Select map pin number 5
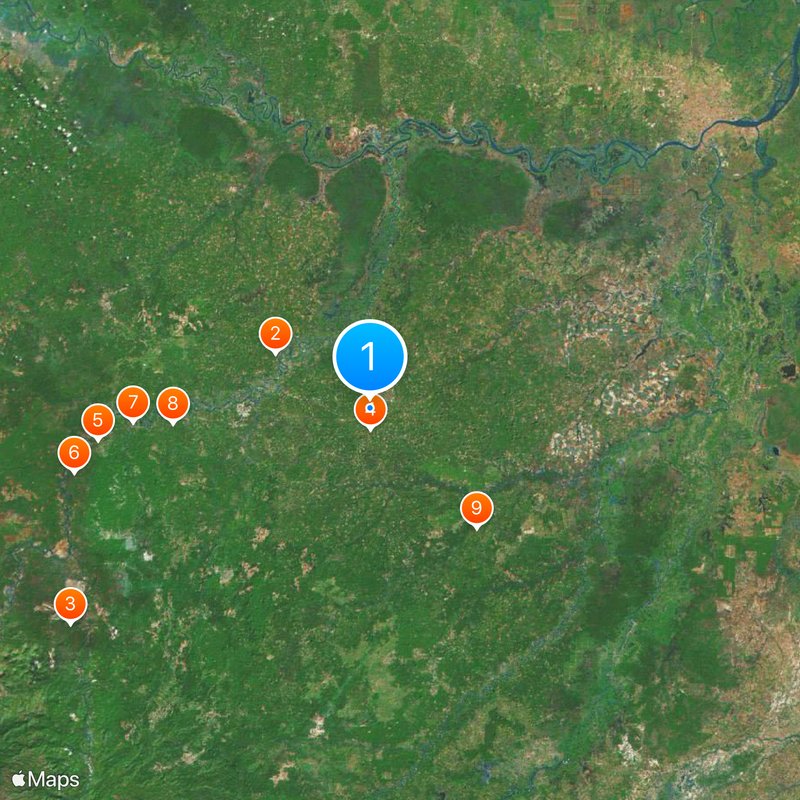 (97, 420)
